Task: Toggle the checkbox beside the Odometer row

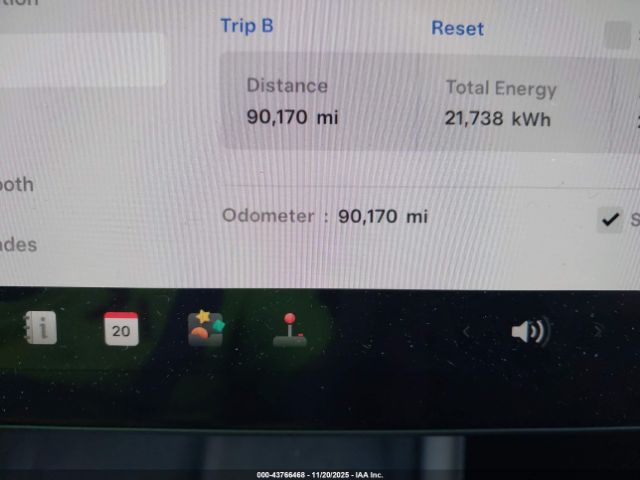Action: pos(609,219)
